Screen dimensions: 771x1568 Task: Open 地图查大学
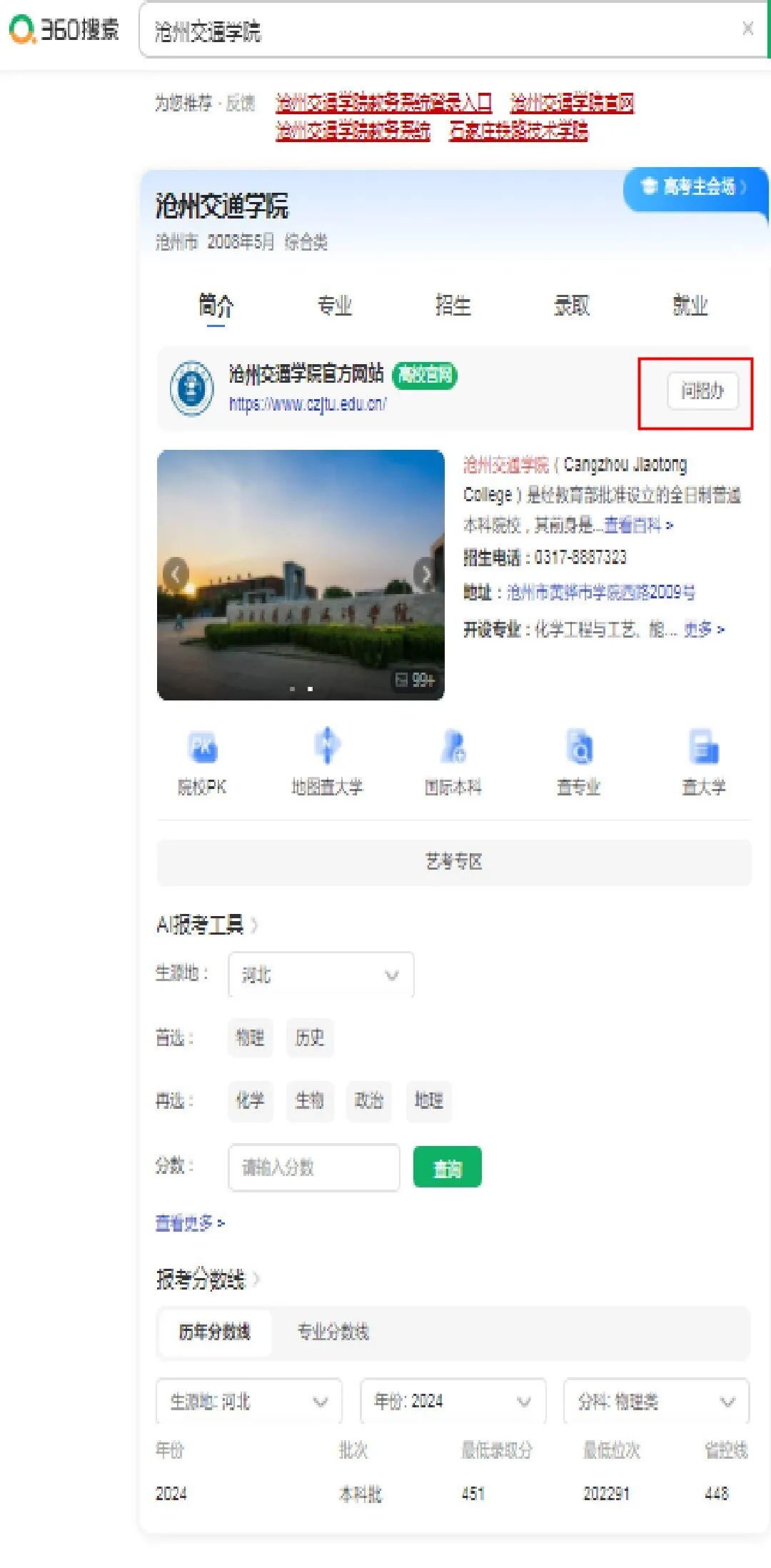[x=327, y=762]
